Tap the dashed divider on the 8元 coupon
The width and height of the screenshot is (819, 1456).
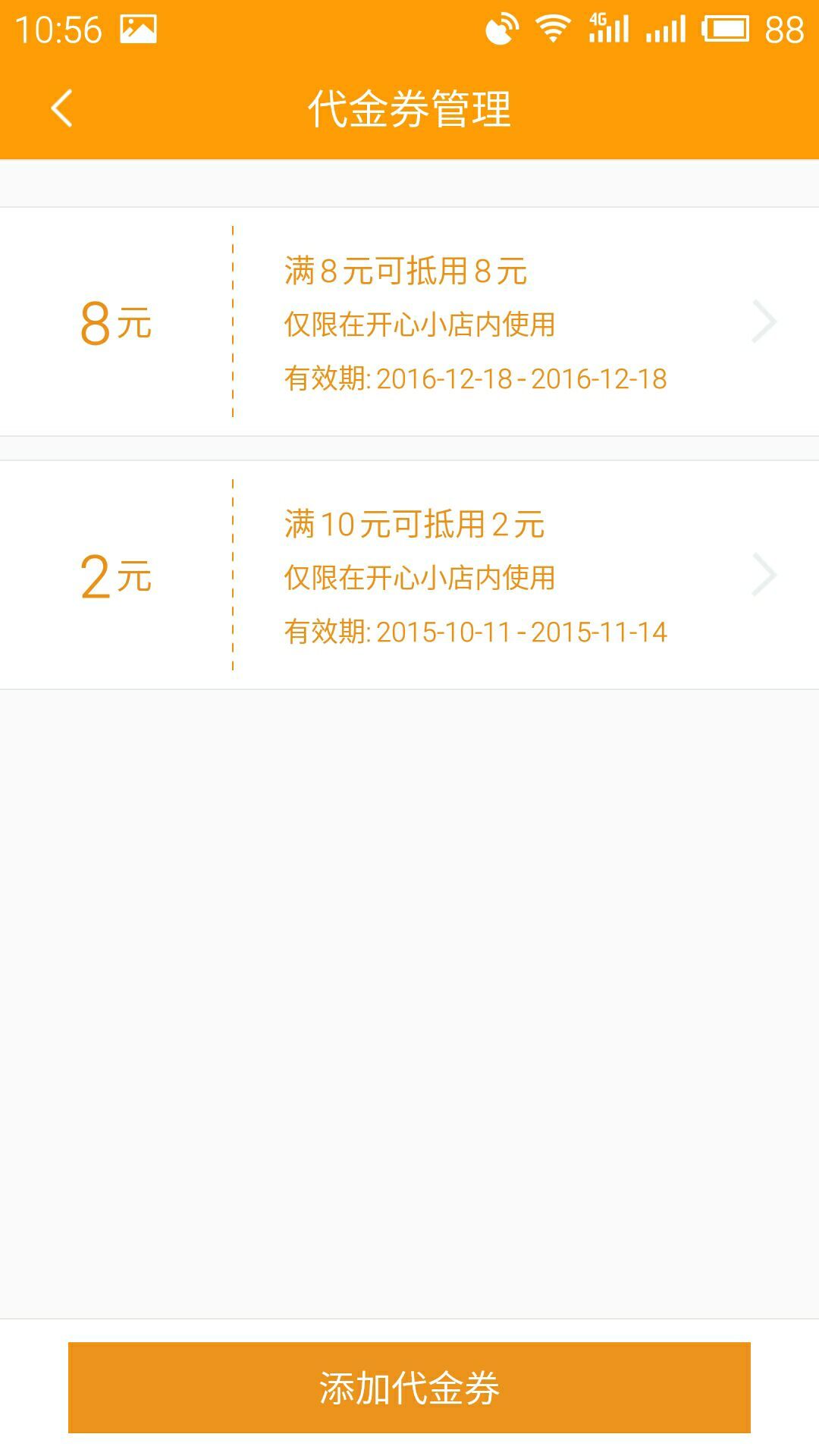tap(232, 321)
